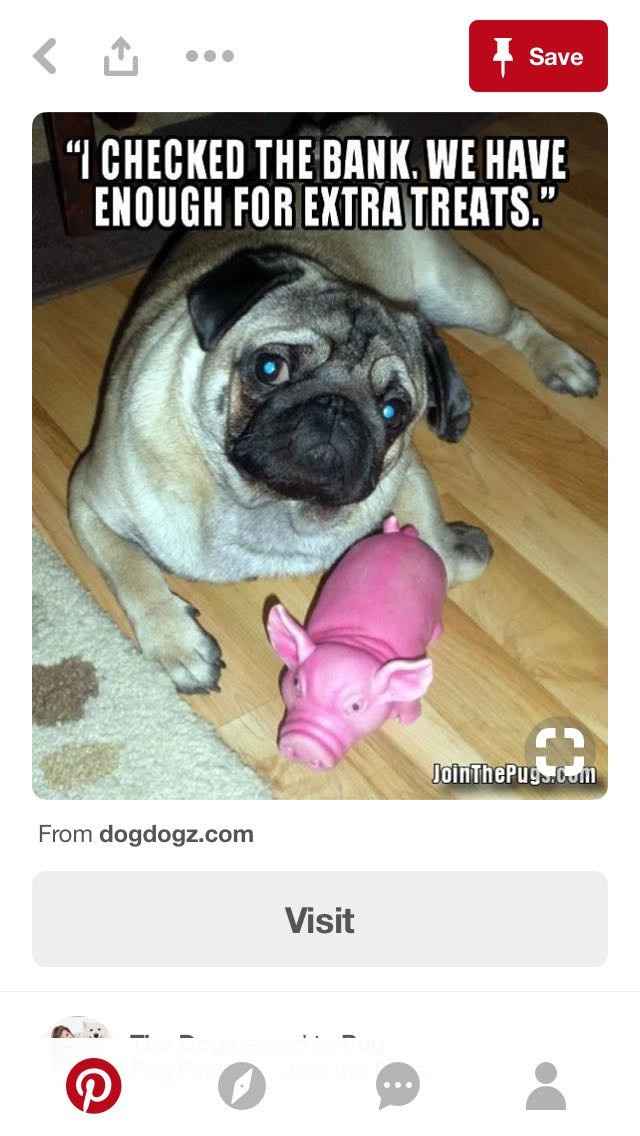Switch to the Pinterest home tab
640x1136 pixels.
pyautogui.click(x=94, y=1086)
